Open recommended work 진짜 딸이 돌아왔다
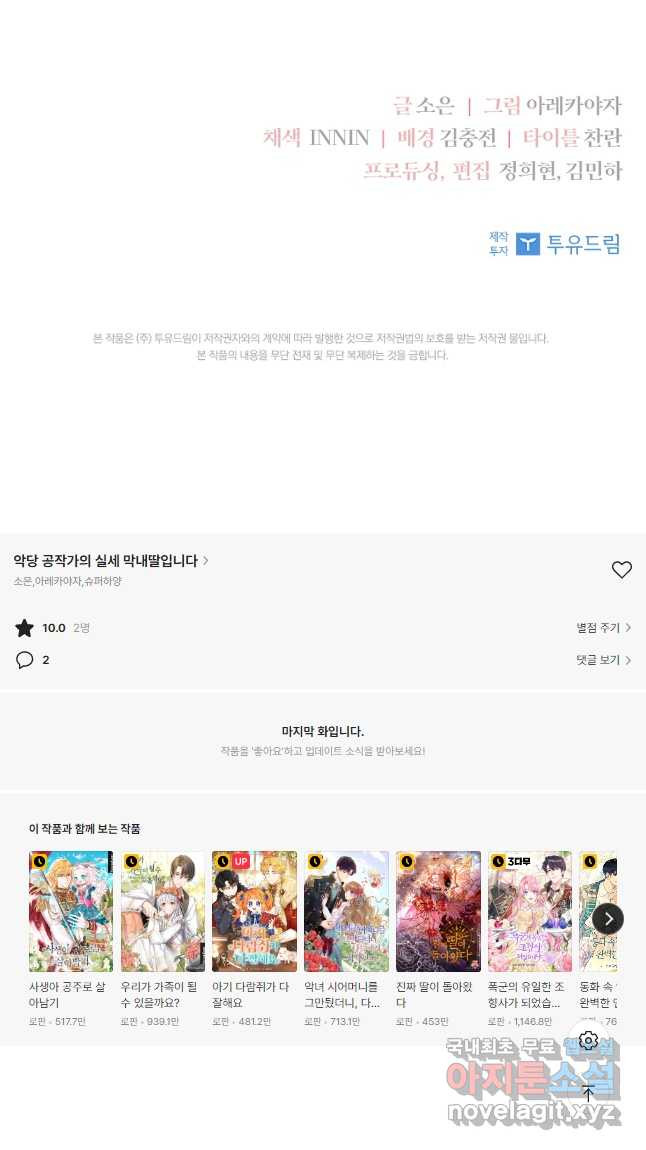Viewport: 646px width, 1150px height. click(438, 911)
